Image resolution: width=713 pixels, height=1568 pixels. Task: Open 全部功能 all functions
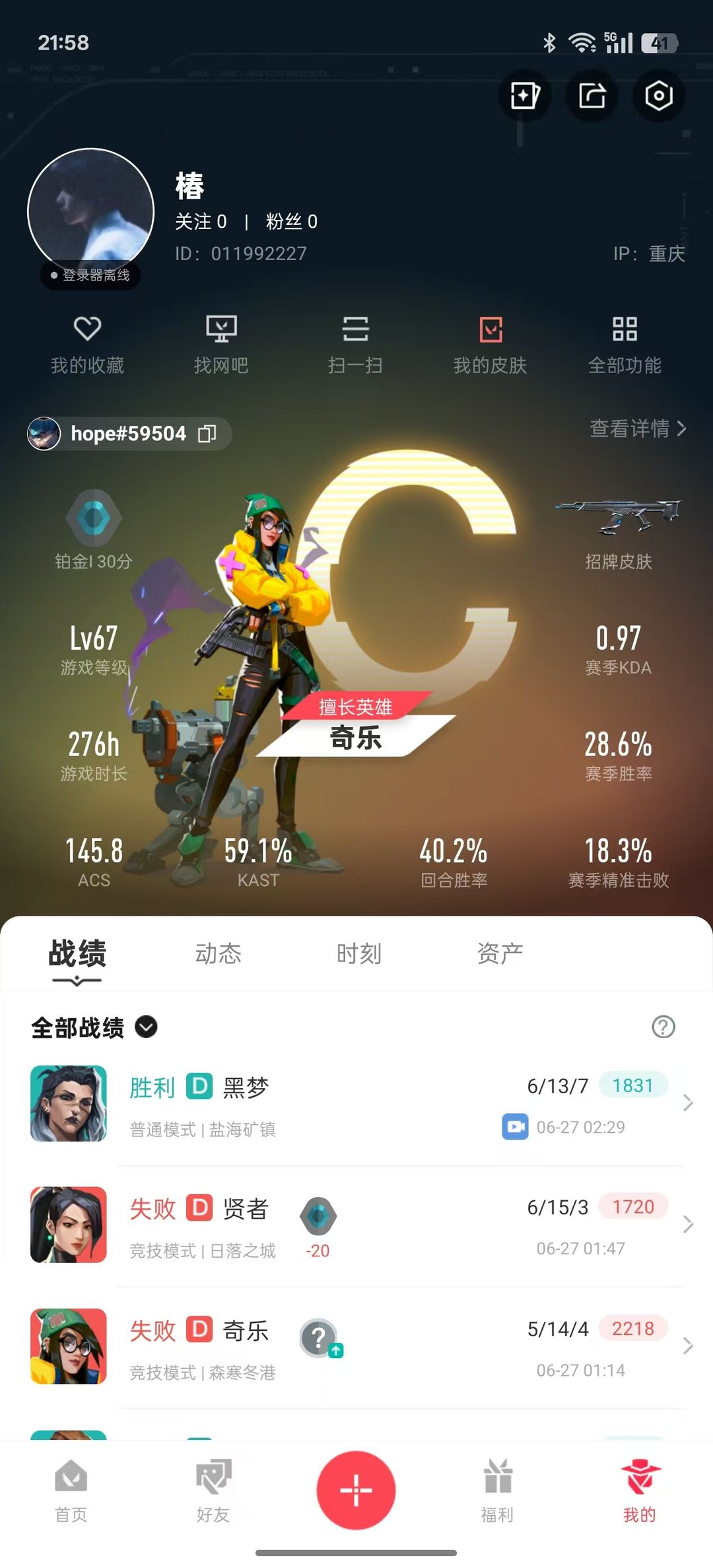point(625,345)
